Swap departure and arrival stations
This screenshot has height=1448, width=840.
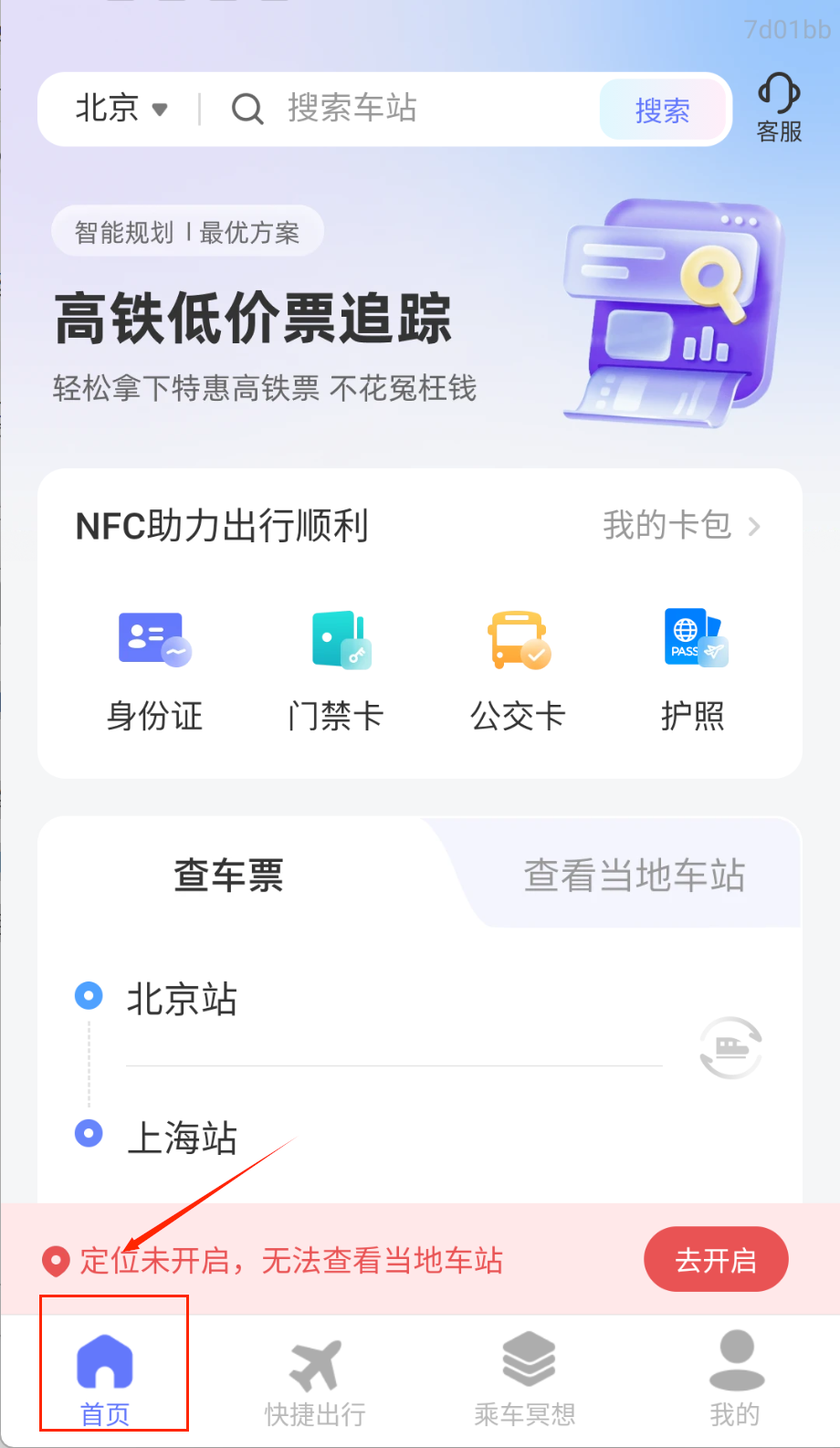click(x=730, y=1047)
